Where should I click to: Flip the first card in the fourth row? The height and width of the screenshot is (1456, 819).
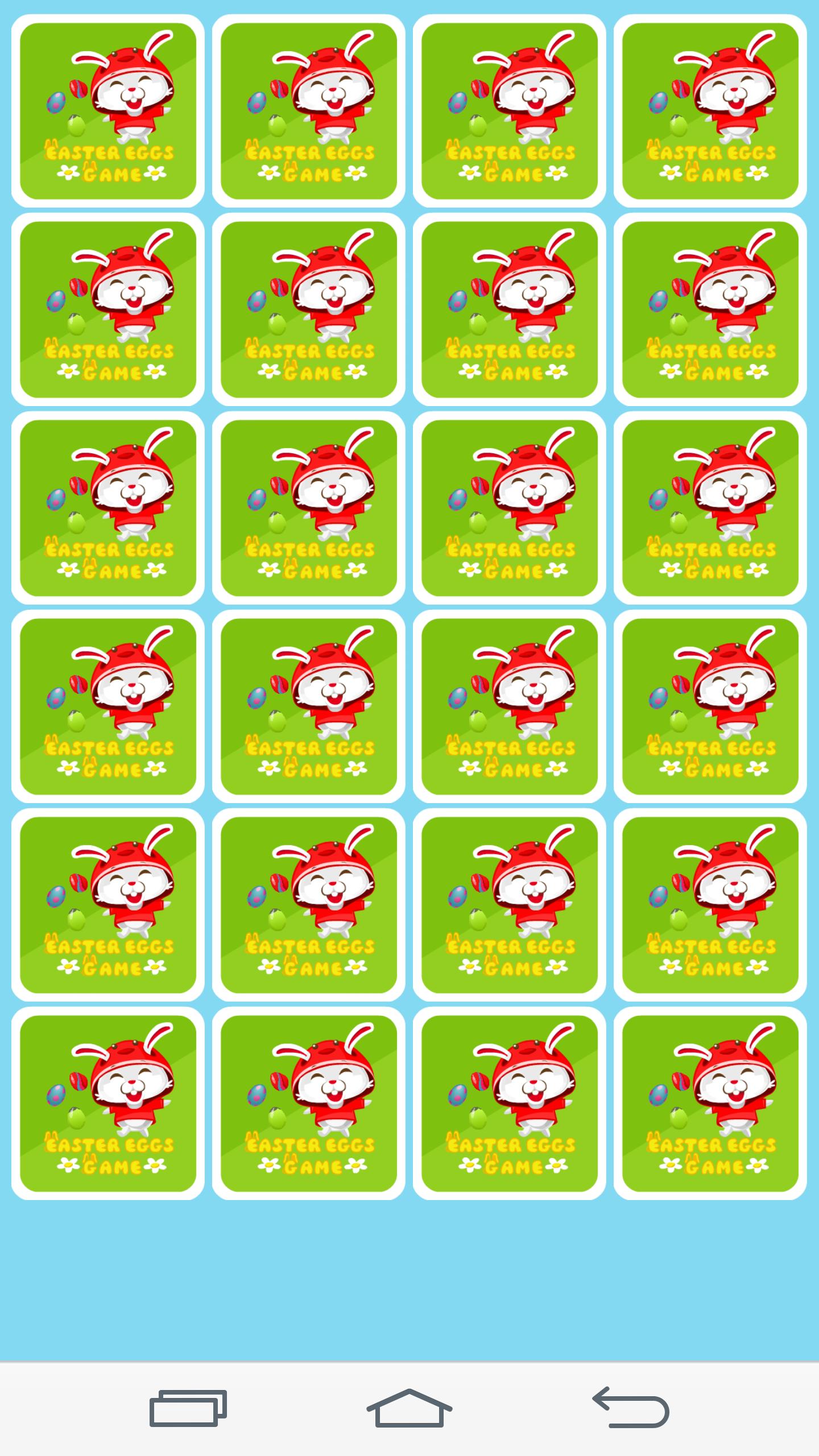[x=108, y=706]
